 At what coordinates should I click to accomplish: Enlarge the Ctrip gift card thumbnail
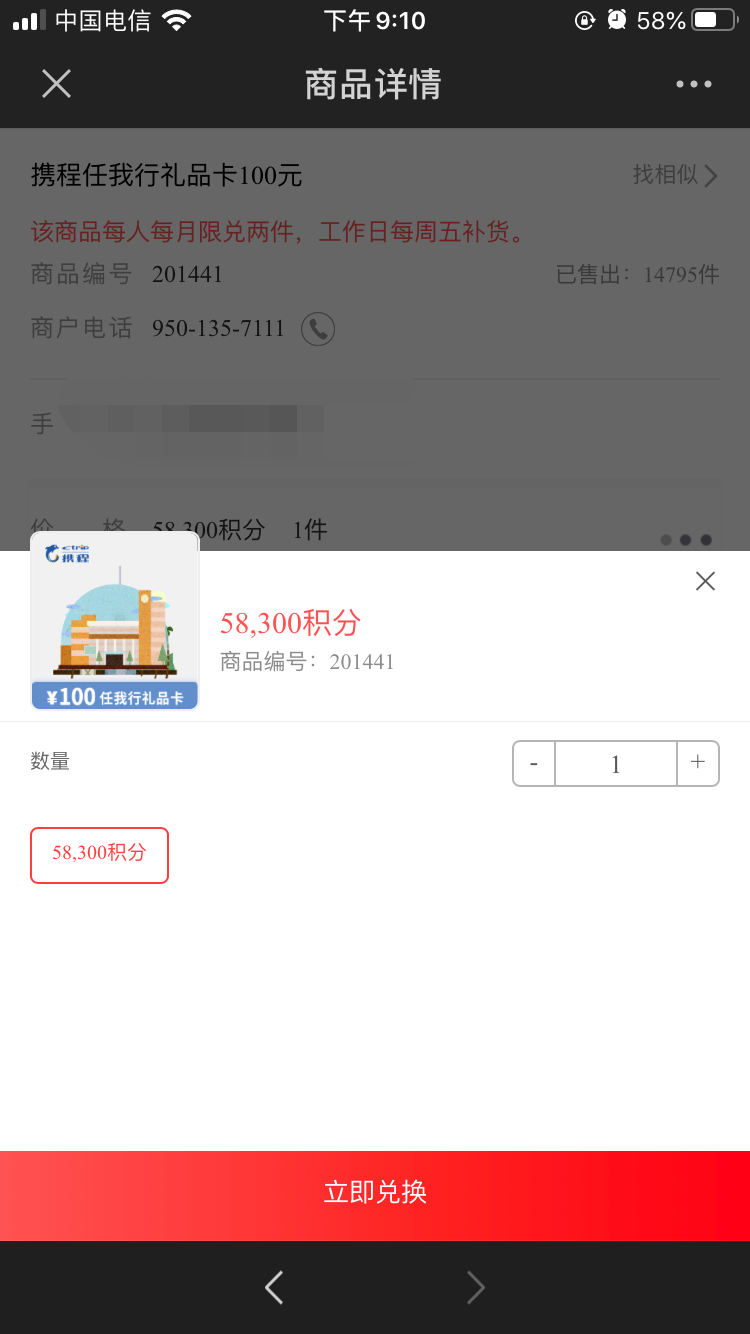click(x=115, y=621)
